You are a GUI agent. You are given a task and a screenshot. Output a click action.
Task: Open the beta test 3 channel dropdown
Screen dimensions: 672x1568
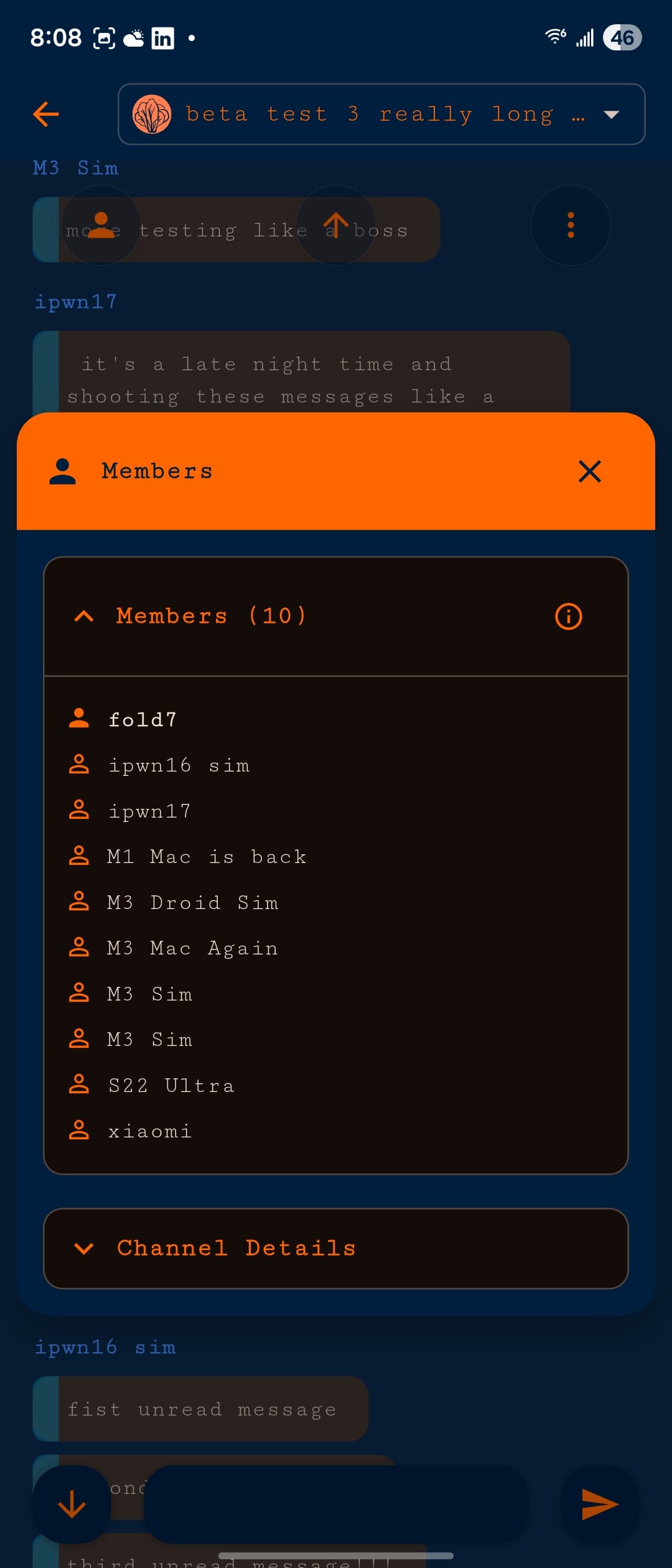point(381,114)
